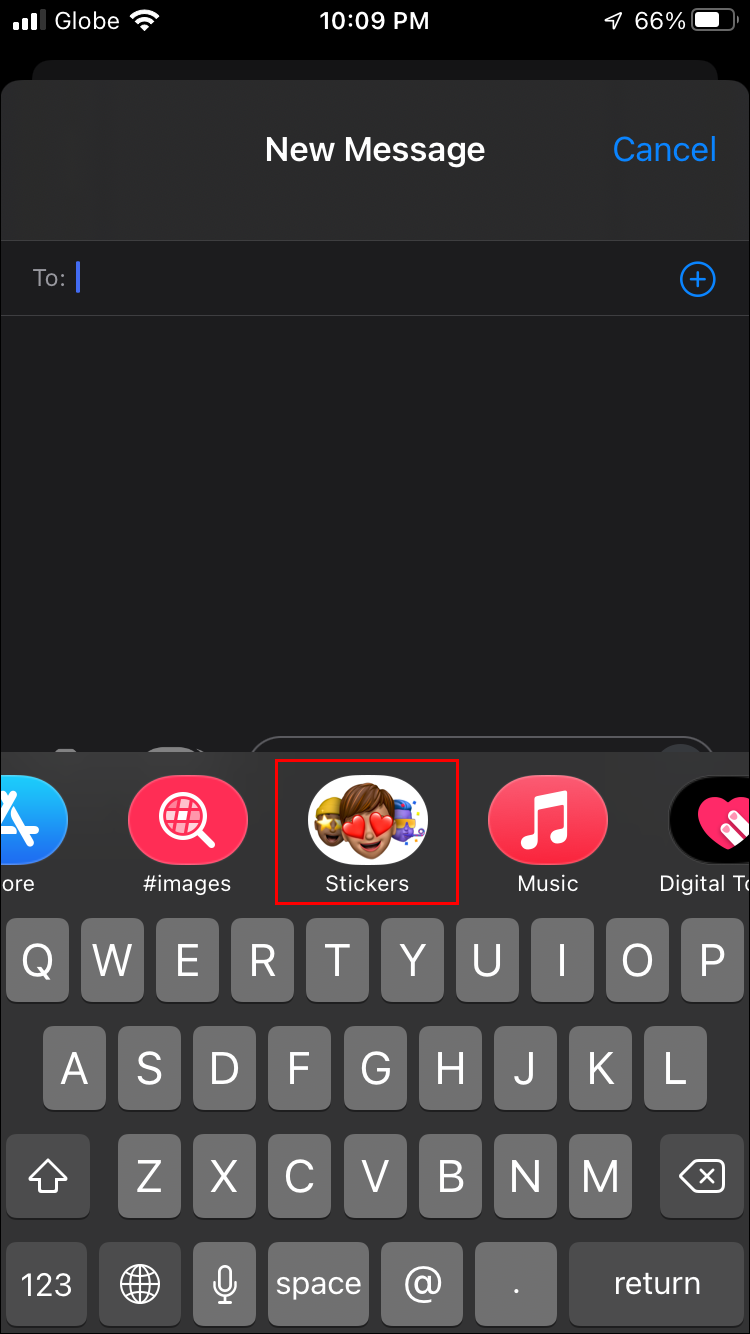Start dictation with the microphone key

(x=226, y=1284)
